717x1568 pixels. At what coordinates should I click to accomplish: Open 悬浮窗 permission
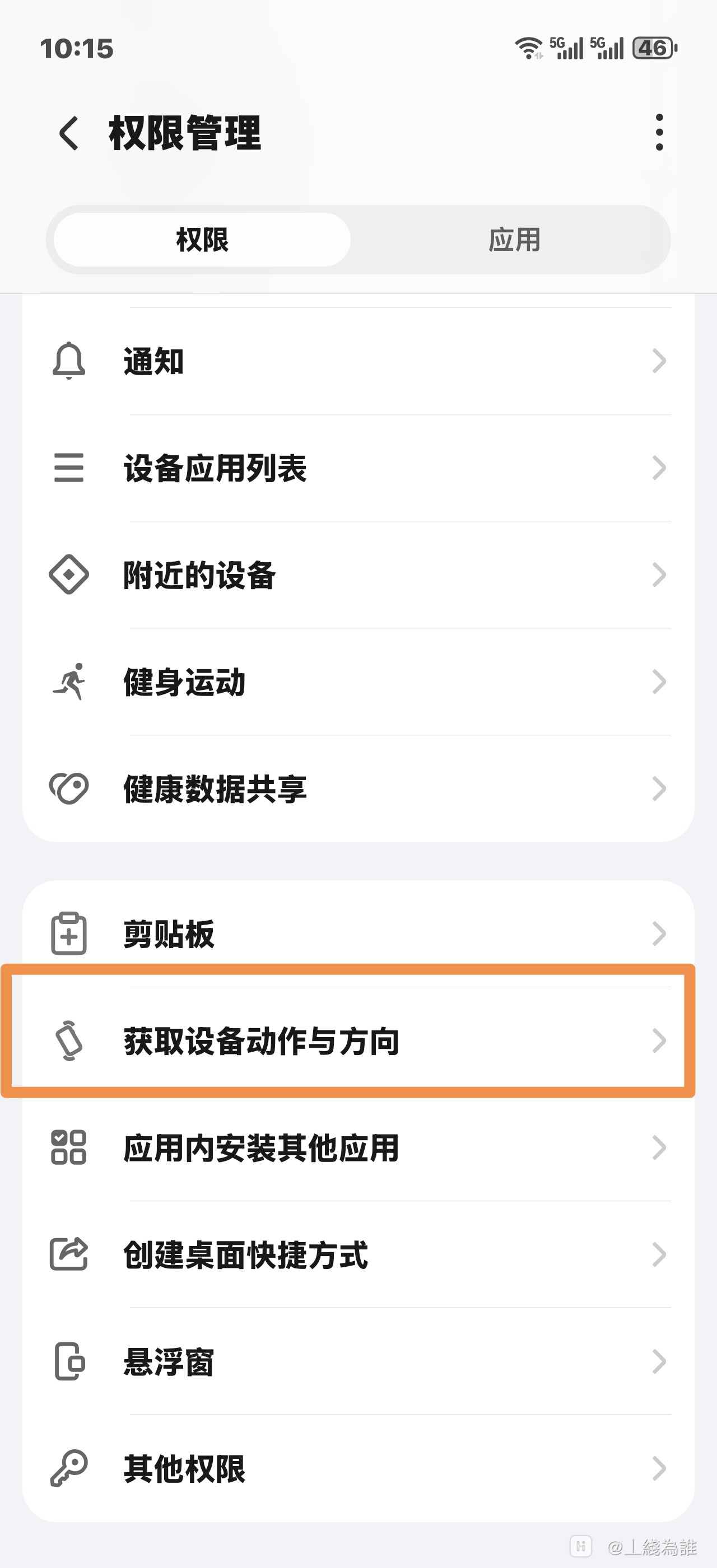click(358, 1362)
